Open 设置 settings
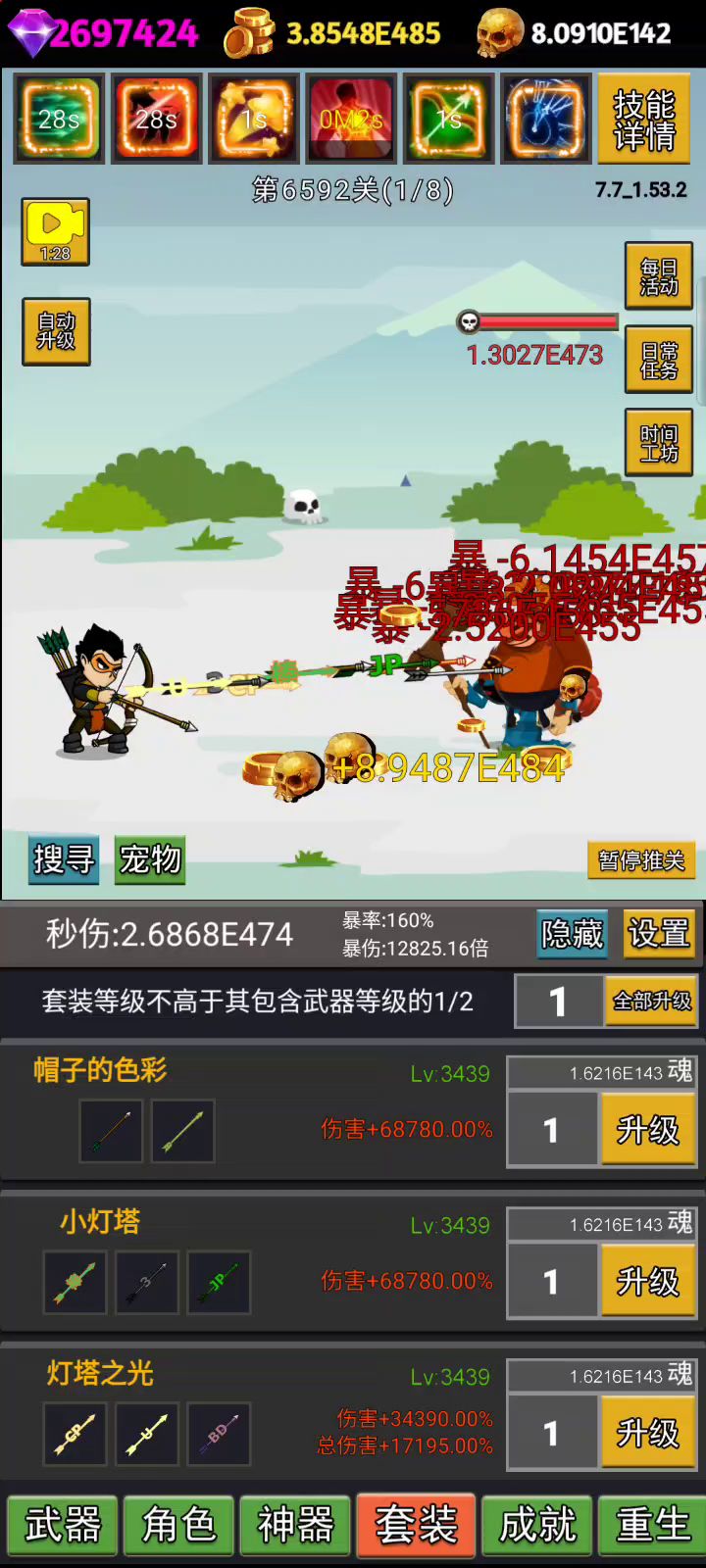The image size is (706, 1568). coord(659,934)
